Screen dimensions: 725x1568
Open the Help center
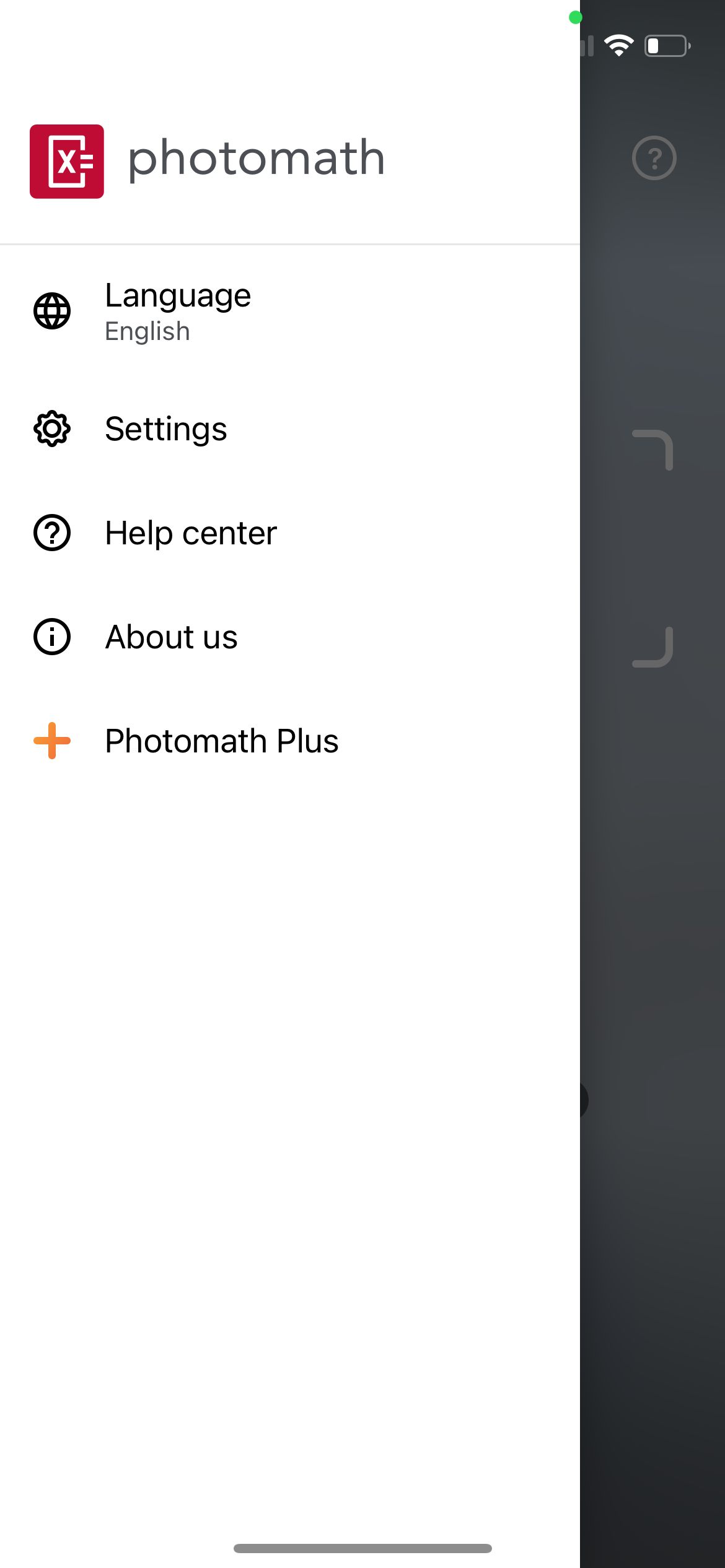coord(190,533)
